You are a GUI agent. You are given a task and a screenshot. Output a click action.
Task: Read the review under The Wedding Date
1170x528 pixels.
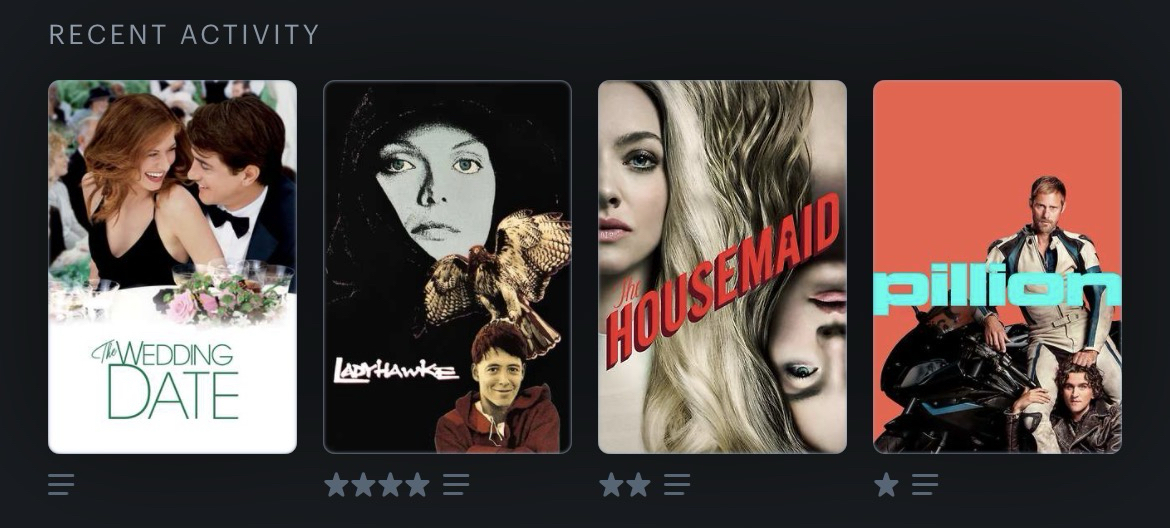point(61,485)
